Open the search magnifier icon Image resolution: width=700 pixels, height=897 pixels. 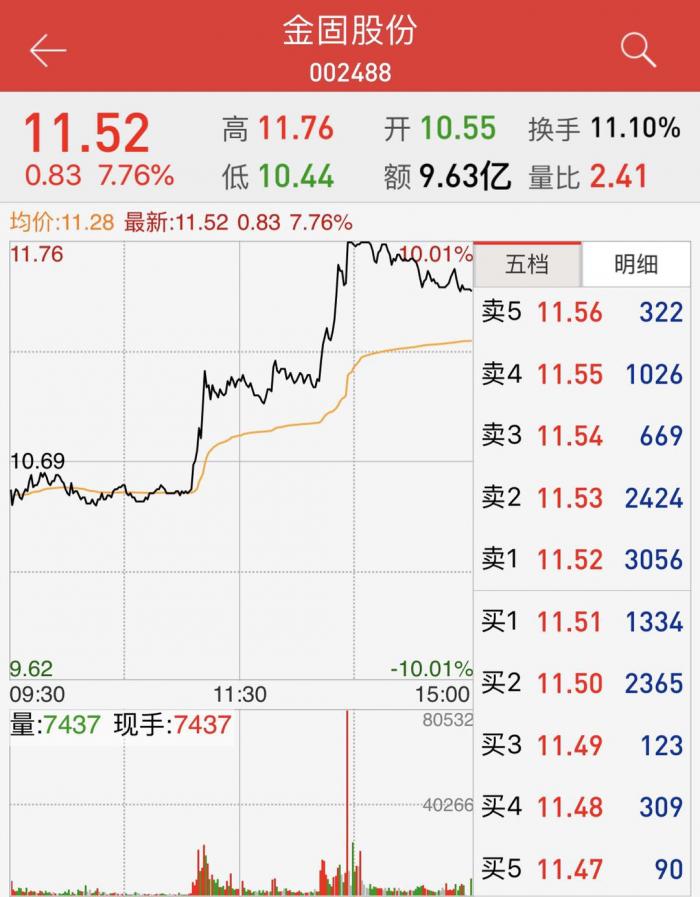coord(637,49)
